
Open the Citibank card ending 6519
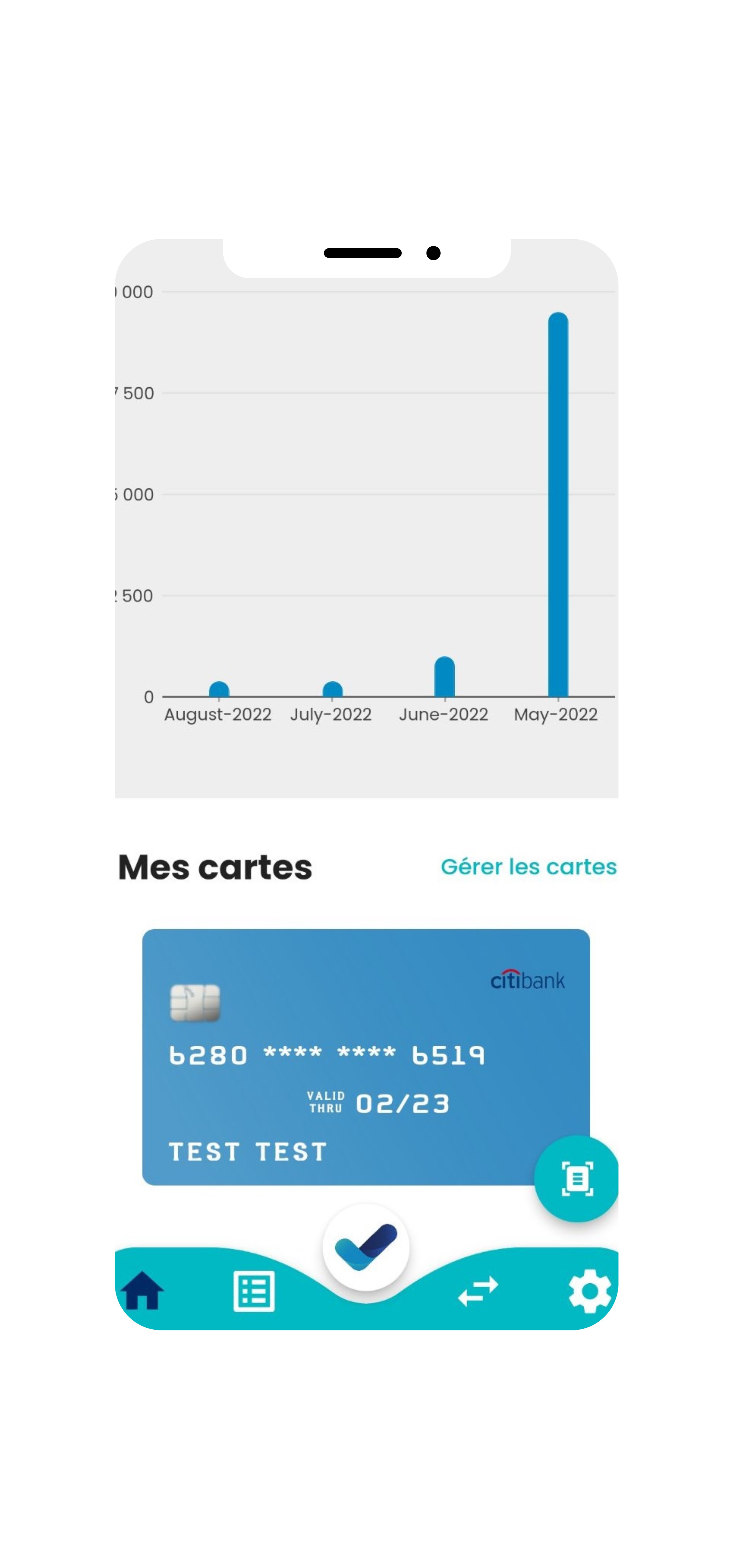[366, 1057]
